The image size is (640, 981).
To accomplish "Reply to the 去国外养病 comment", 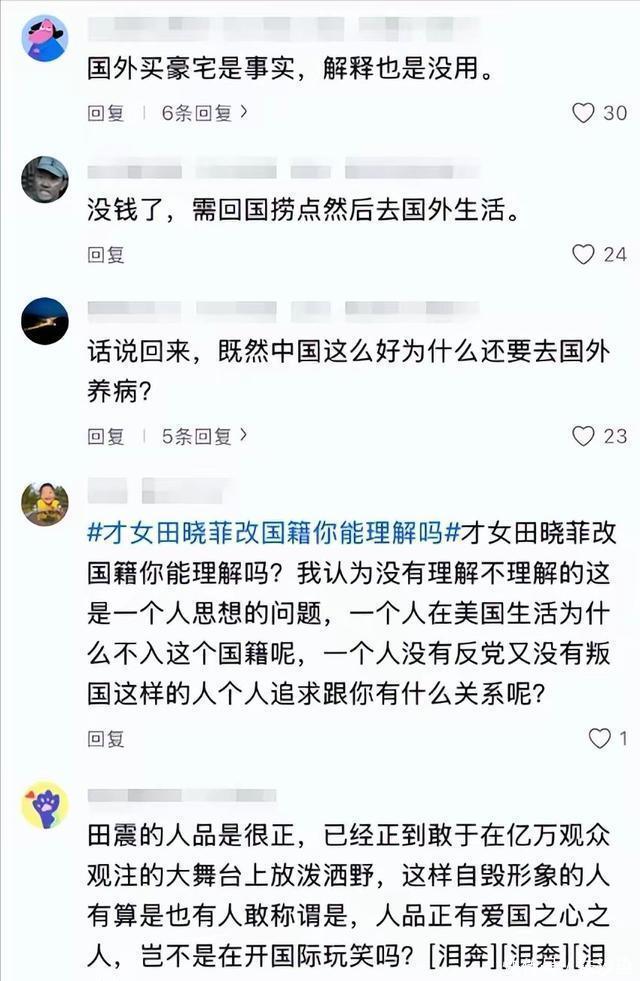I will tap(106, 436).
